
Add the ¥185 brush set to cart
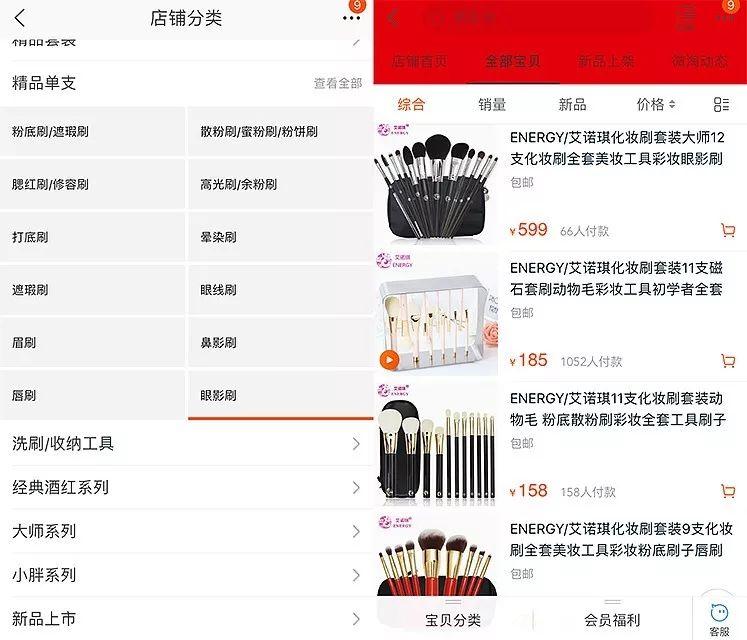click(727, 361)
